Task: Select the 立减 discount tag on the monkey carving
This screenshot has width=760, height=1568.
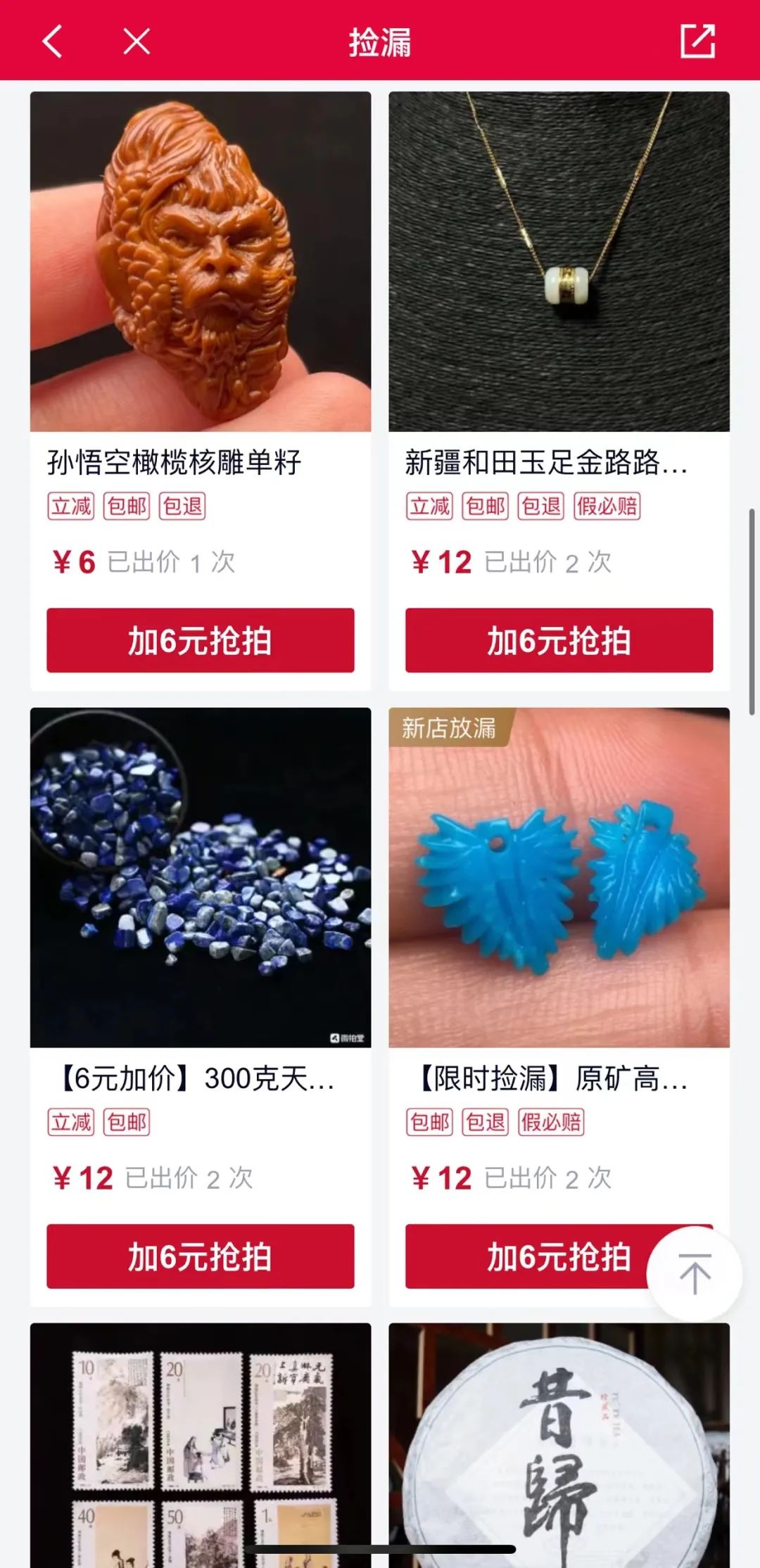Action: pyautogui.click(x=71, y=508)
